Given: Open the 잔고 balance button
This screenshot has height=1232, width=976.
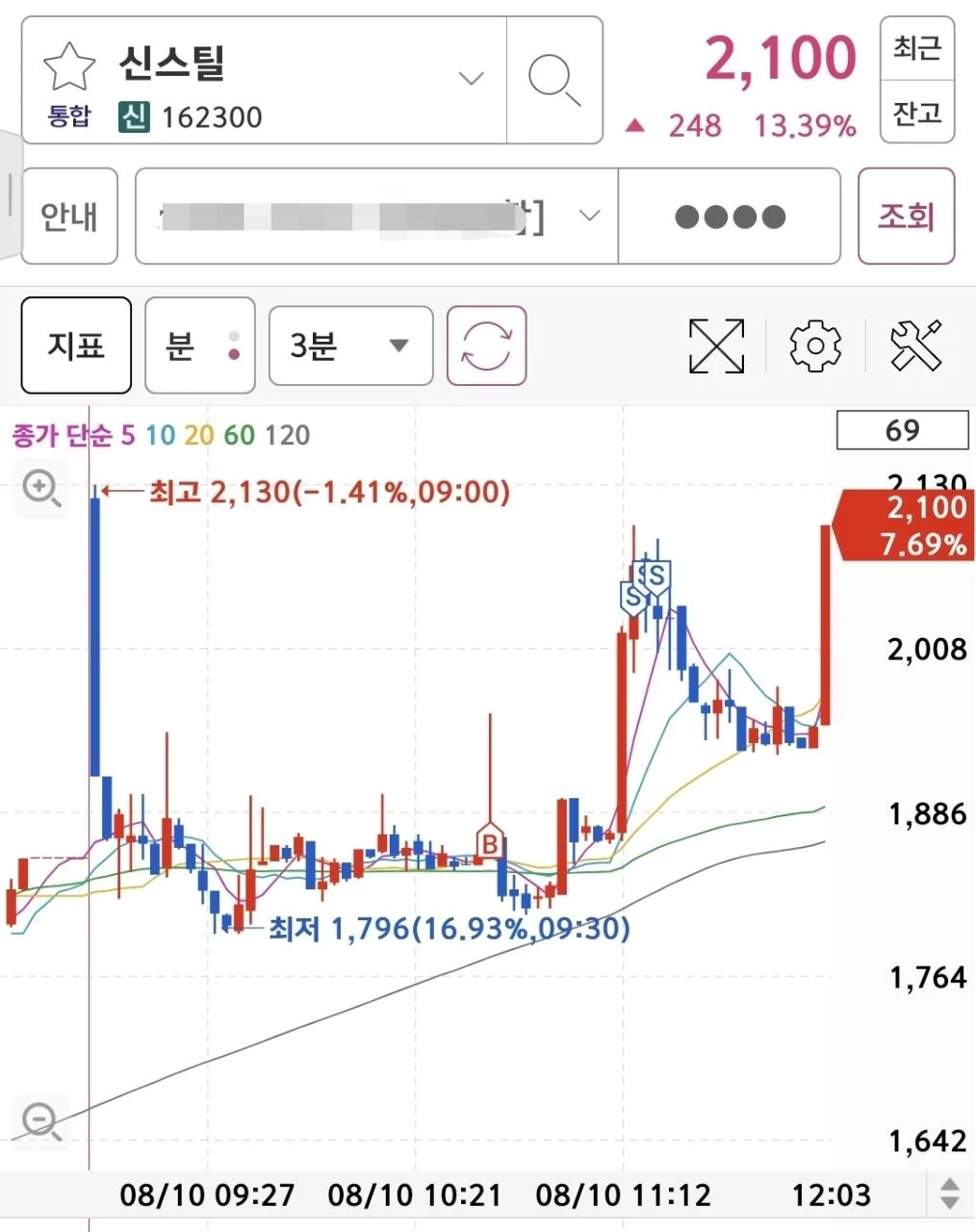Looking at the screenshot, I should 916,113.
